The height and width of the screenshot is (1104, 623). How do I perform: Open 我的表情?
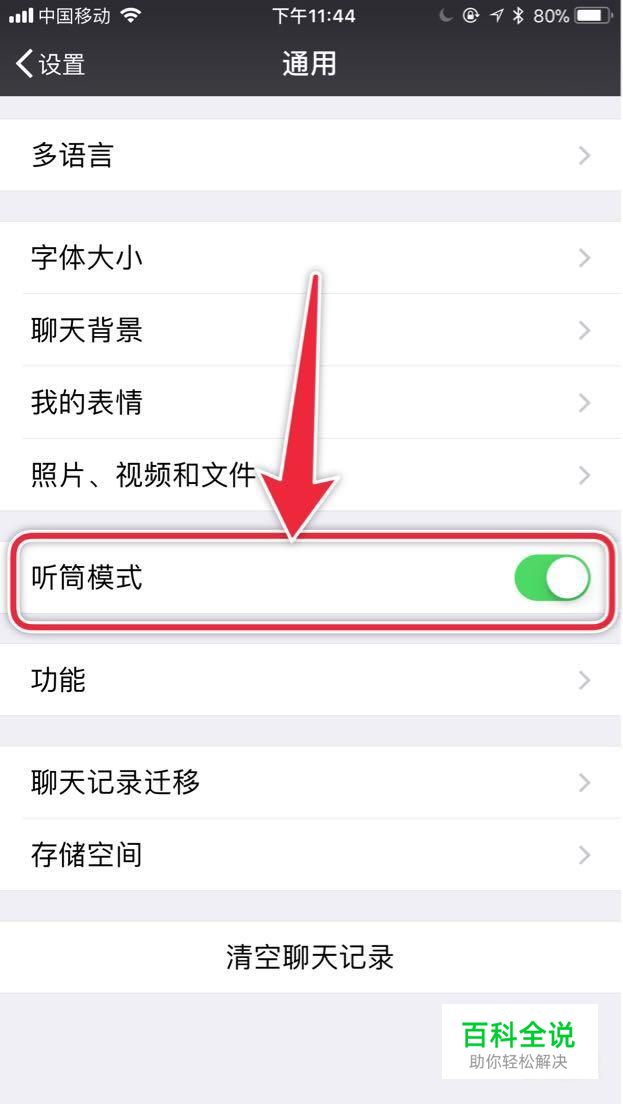coord(311,403)
